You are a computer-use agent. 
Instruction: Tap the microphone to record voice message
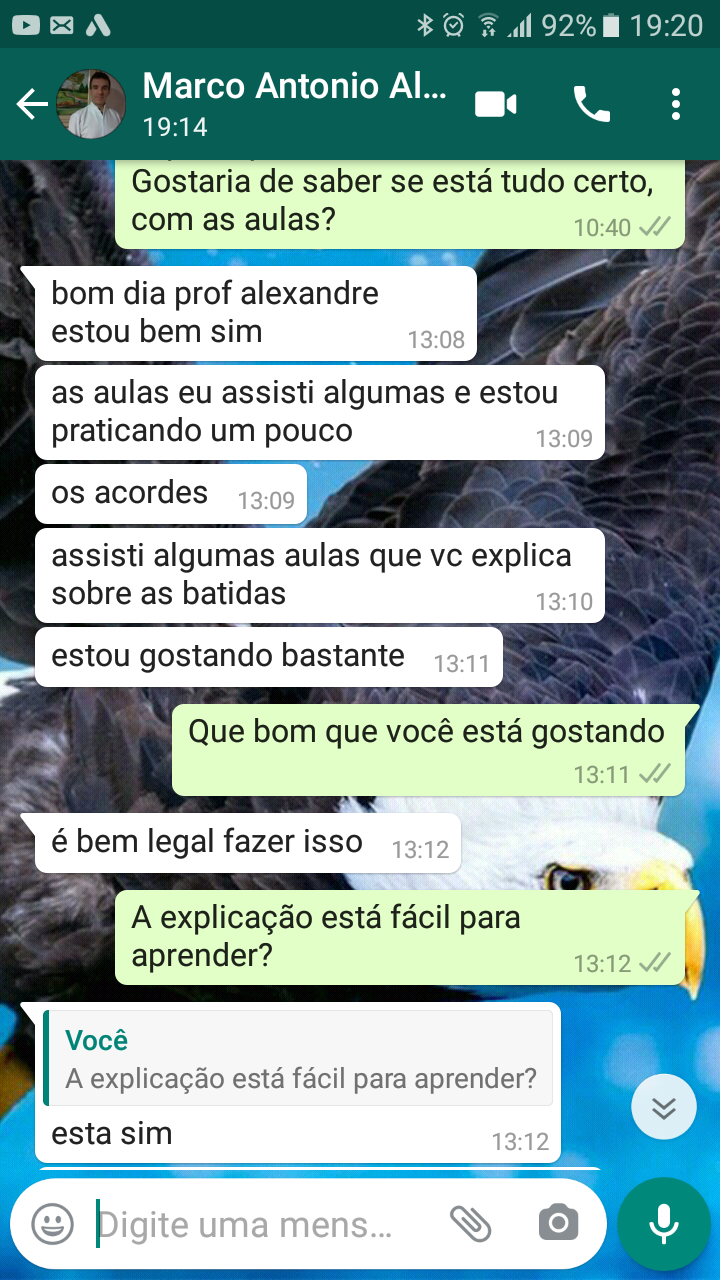663,1223
